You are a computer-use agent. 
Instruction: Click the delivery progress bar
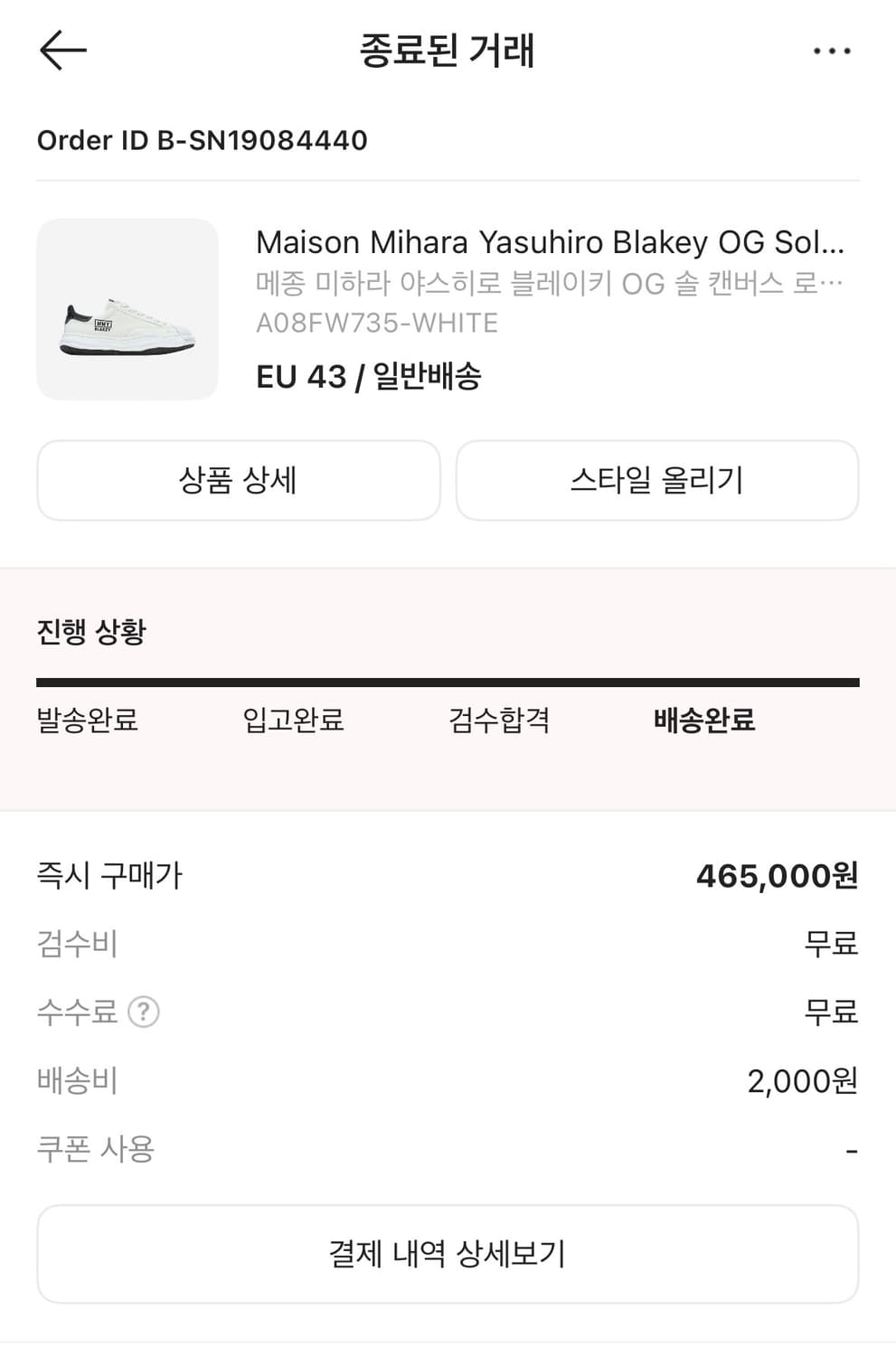pyautogui.click(x=448, y=679)
